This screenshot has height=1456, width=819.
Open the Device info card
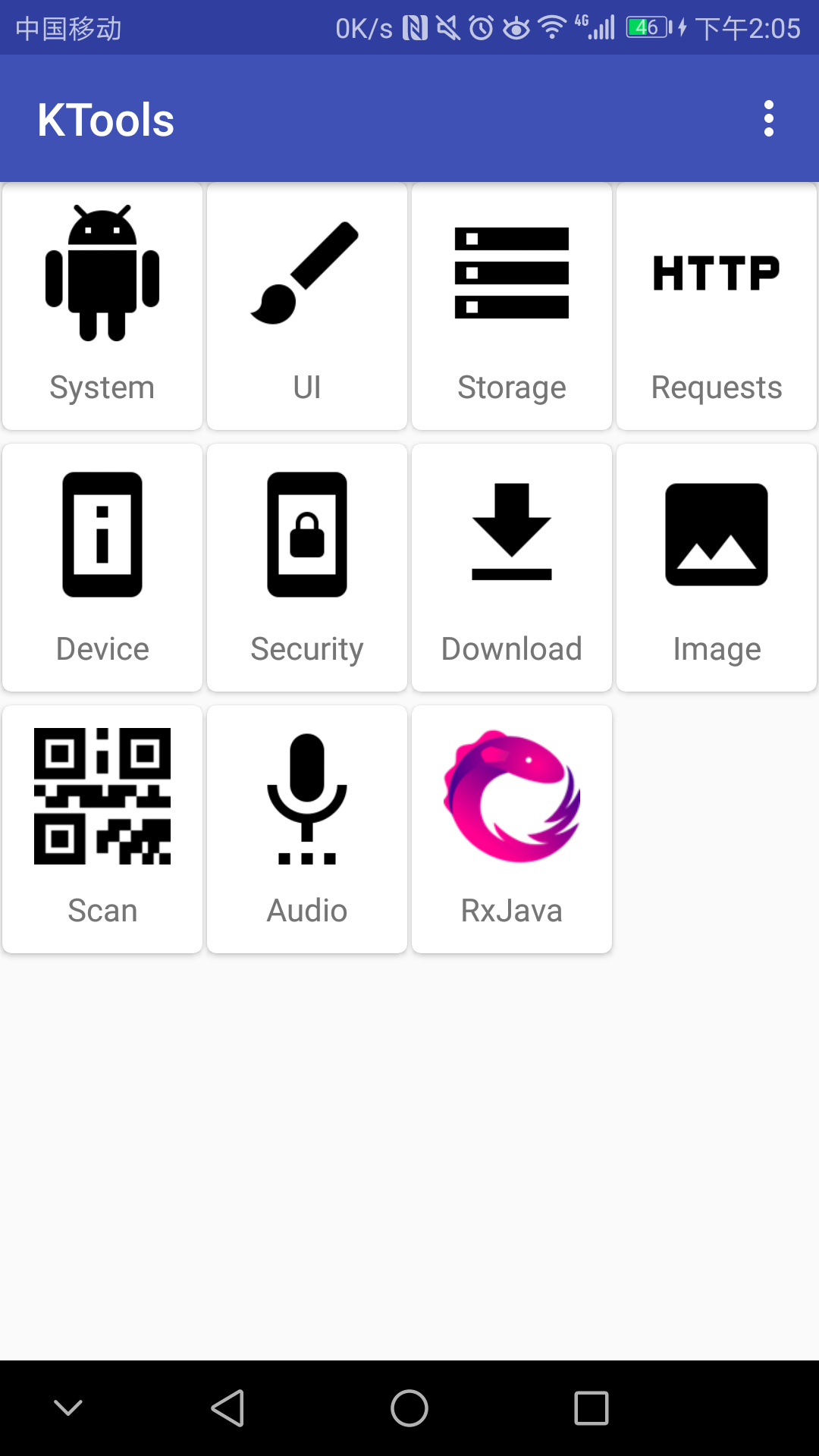coord(102,568)
